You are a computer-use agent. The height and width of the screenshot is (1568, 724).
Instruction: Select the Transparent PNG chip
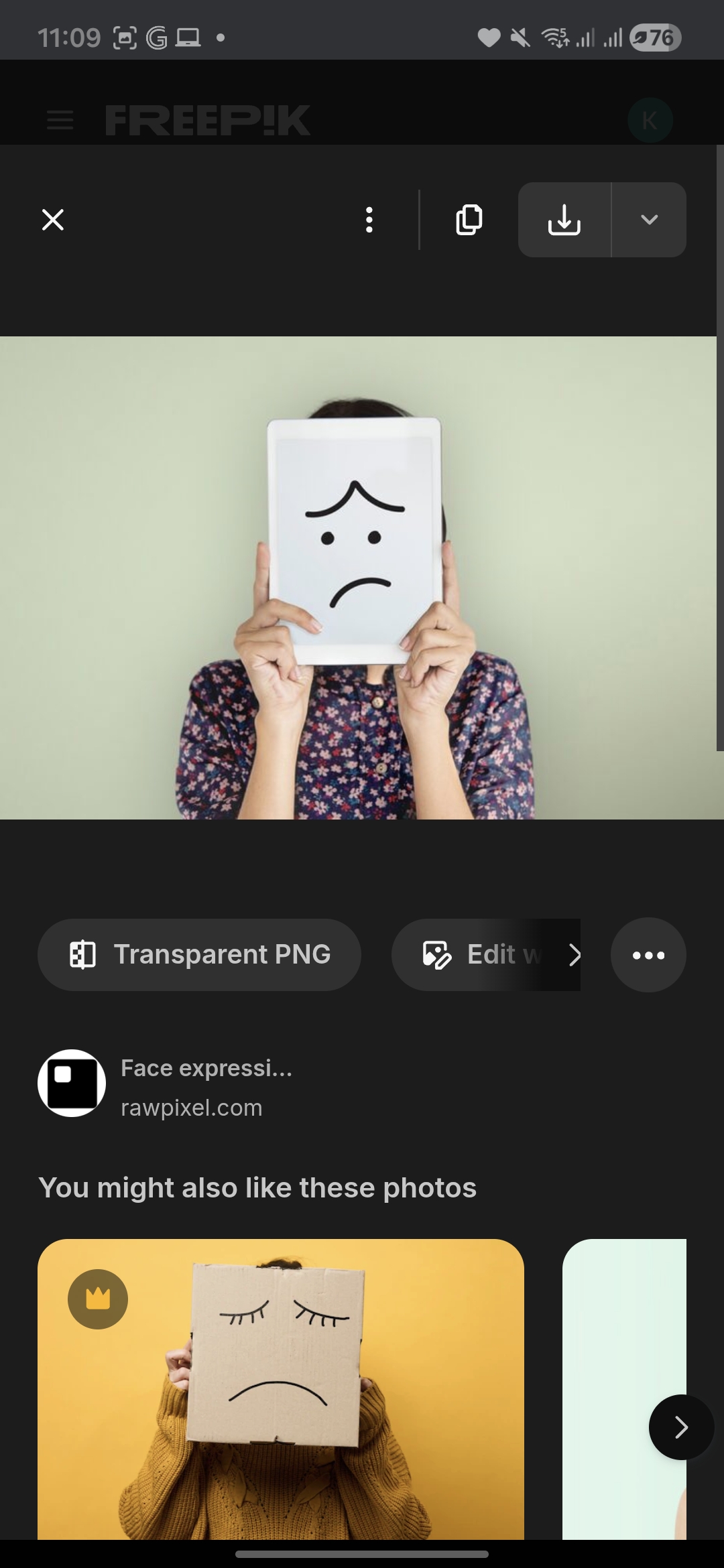[200, 954]
